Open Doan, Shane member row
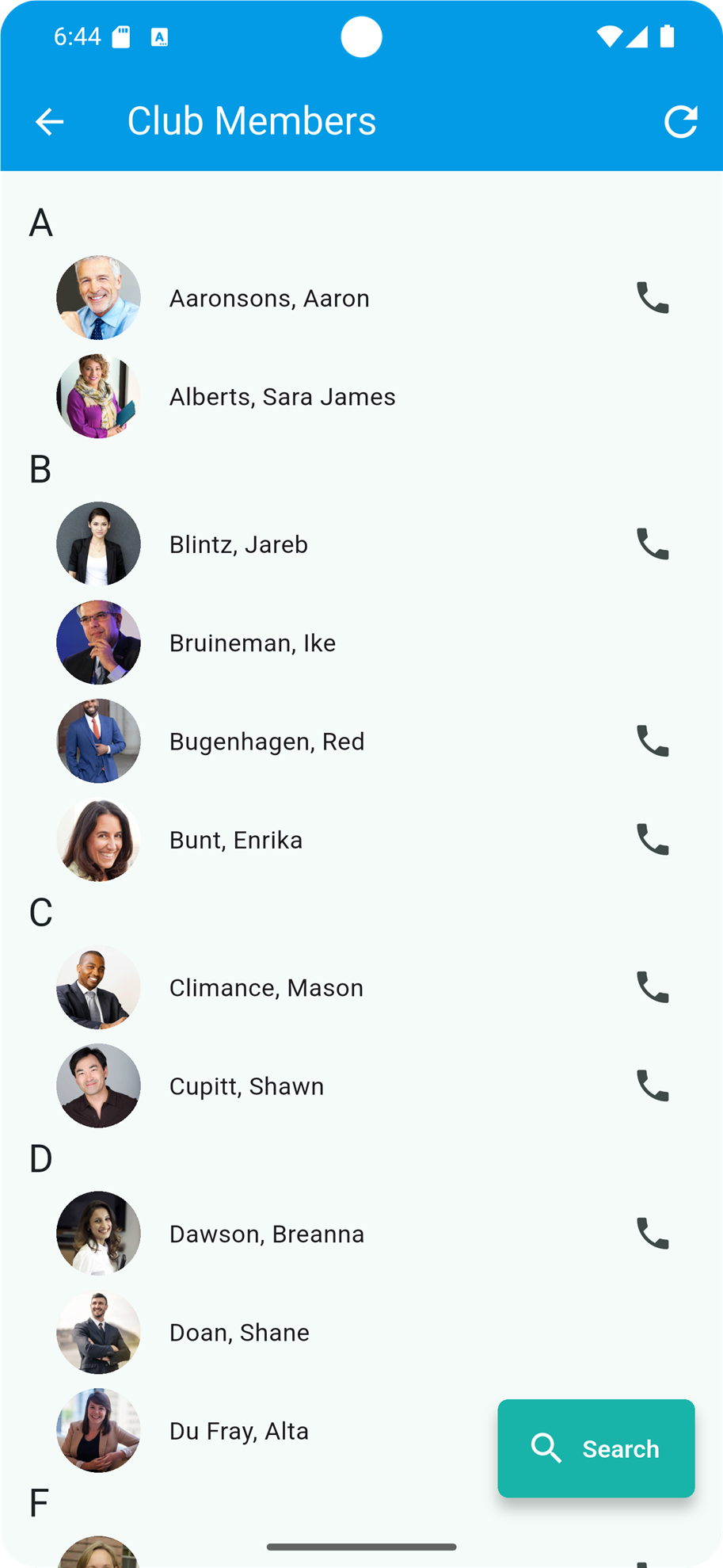Viewport: 723px width, 1568px height. tap(239, 1332)
